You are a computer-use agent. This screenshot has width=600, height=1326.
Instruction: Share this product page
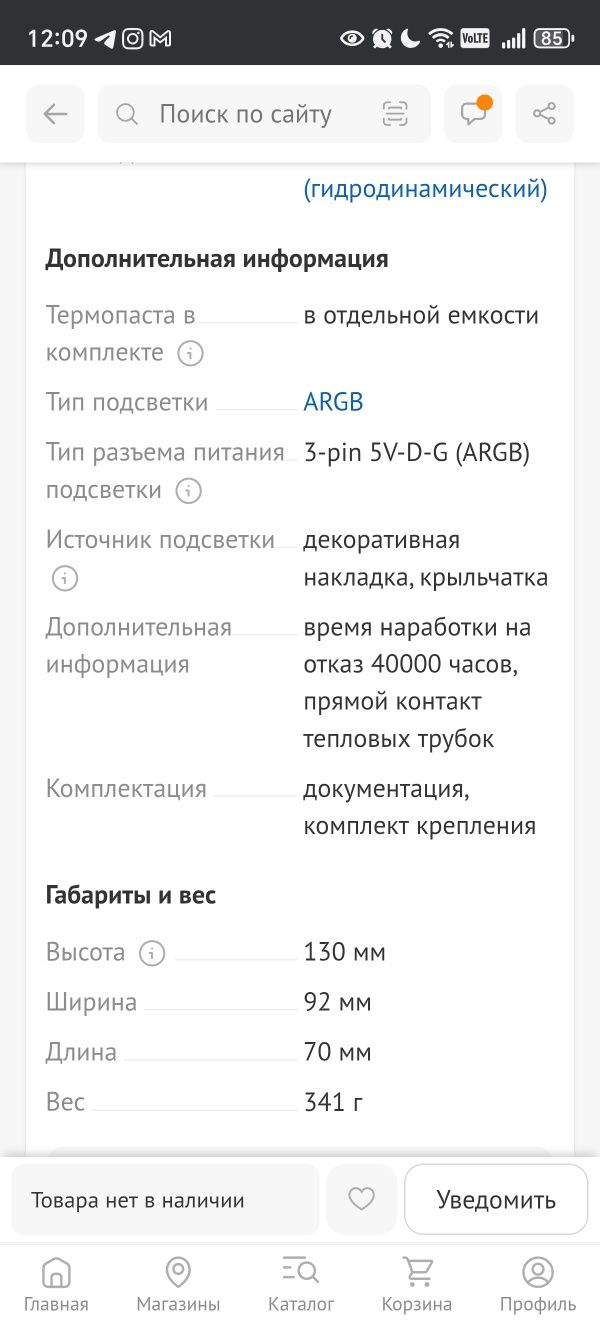[x=544, y=114]
